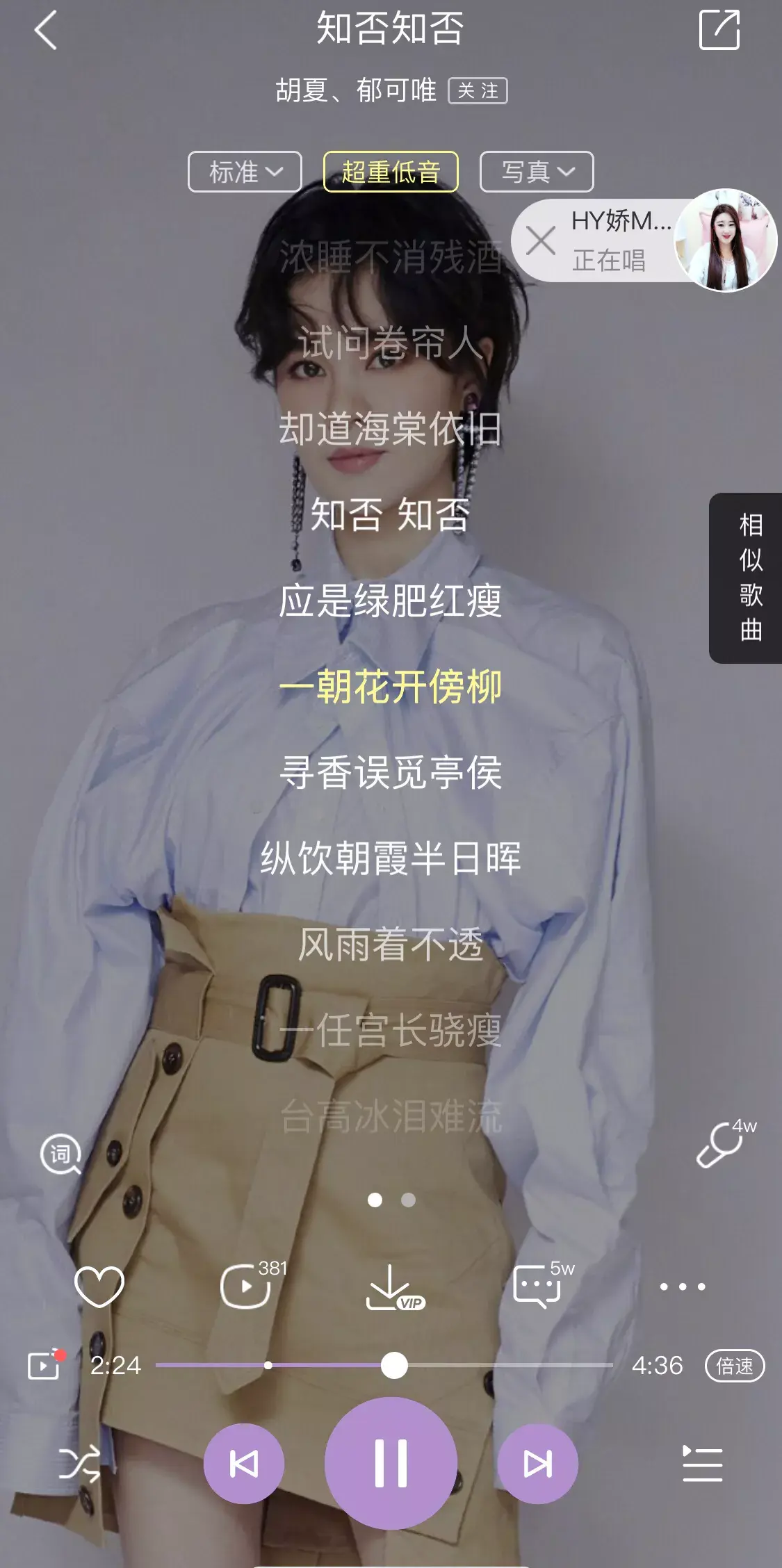Skip to the next track

point(537,1464)
